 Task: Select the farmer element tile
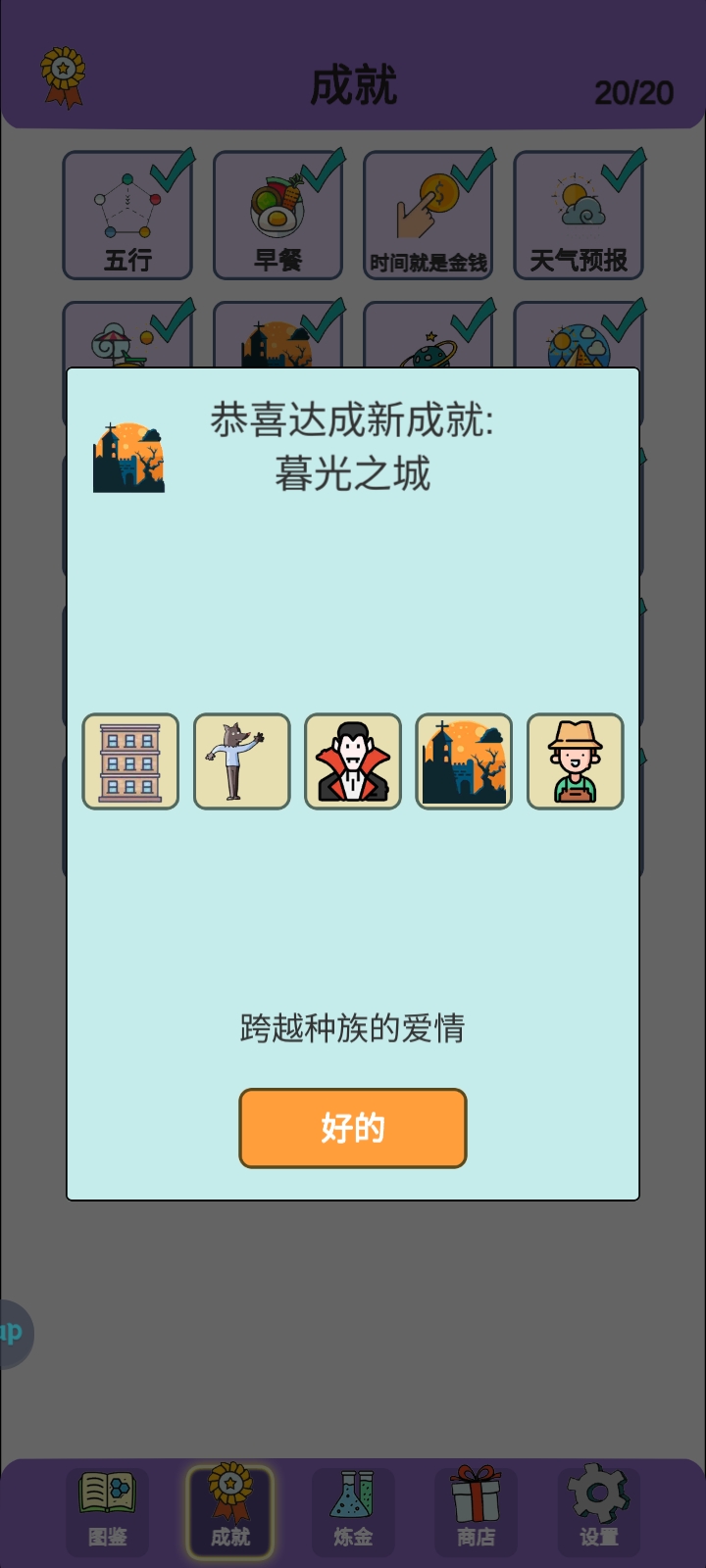[576, 761]
